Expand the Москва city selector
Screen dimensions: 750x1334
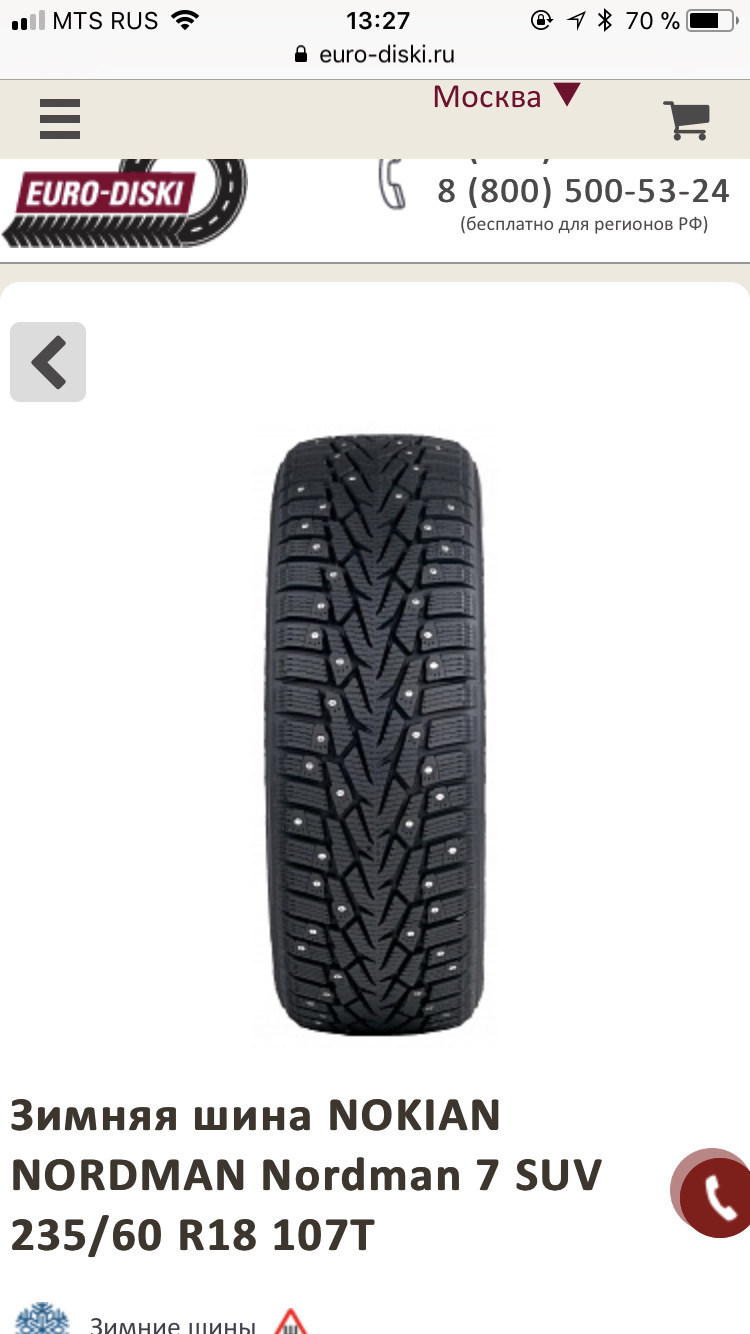pyautogui.click(x=505, y=97)
